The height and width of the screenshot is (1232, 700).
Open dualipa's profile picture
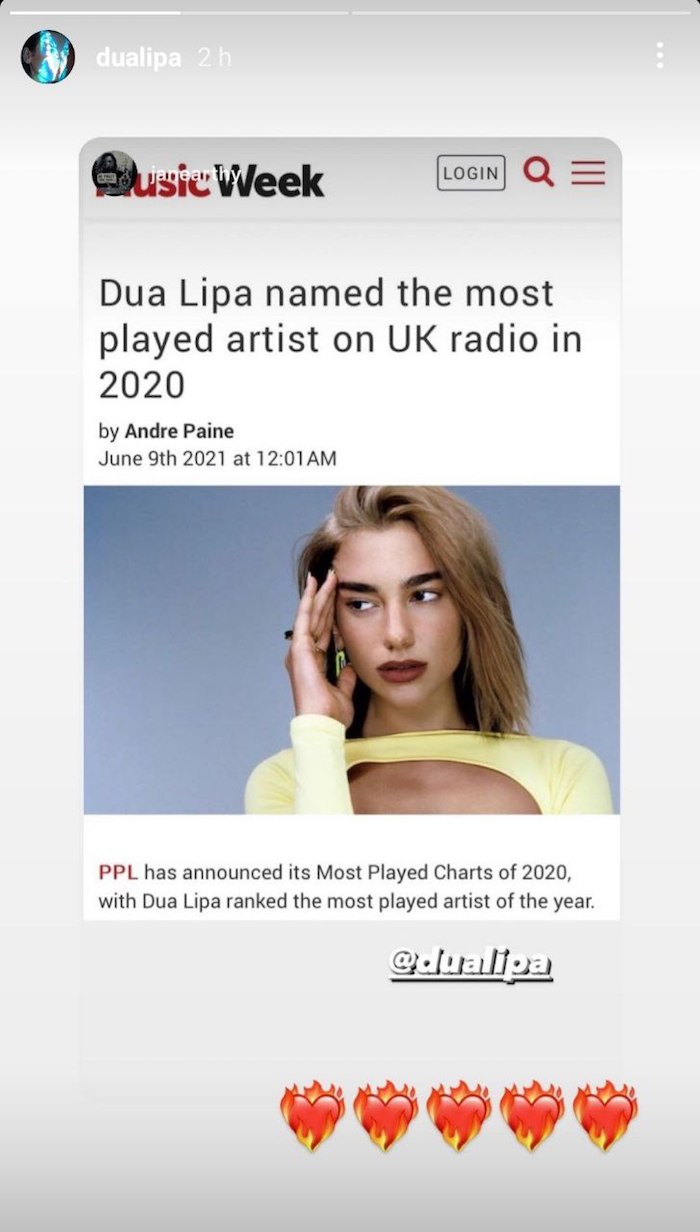point(47,57)
